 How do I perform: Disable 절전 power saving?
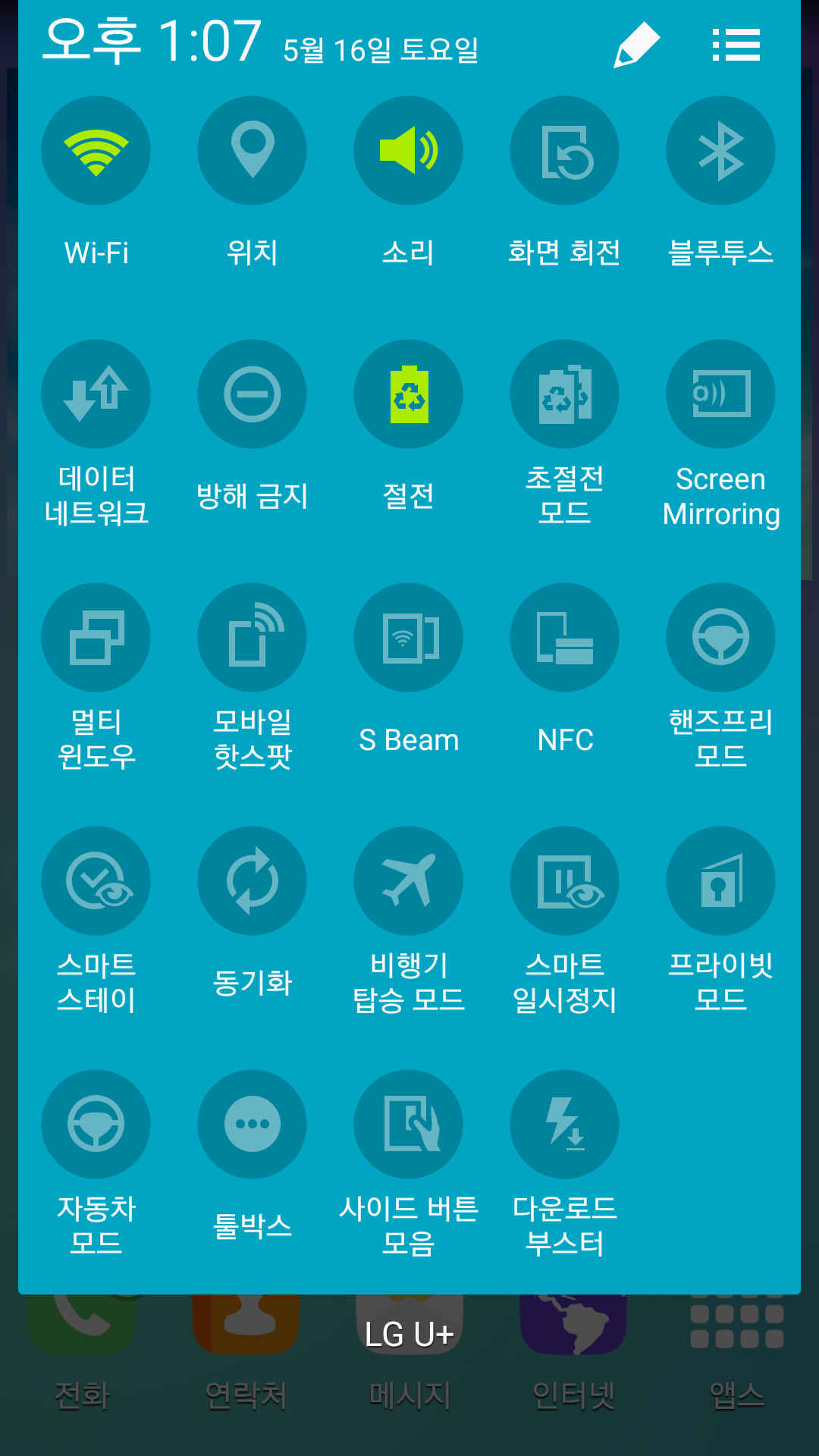point(409,394)
